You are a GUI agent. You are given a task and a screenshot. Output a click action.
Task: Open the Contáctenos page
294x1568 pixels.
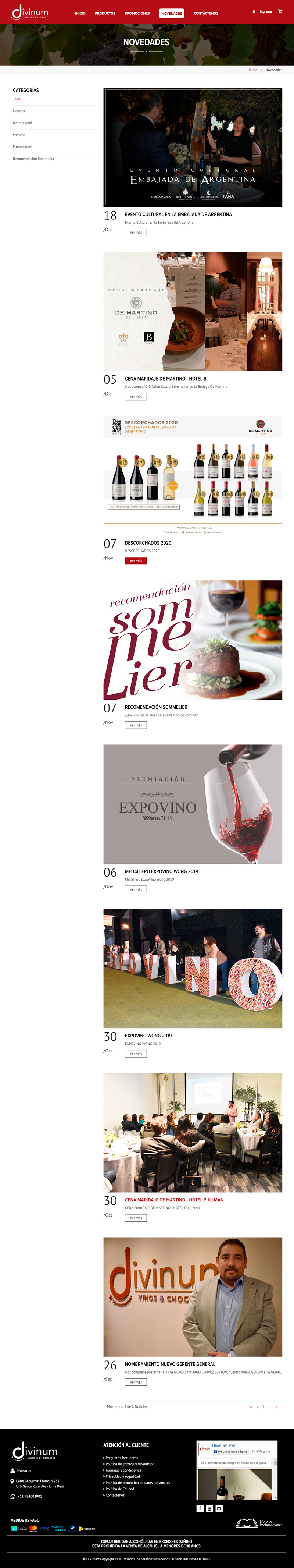click(206, 13)
